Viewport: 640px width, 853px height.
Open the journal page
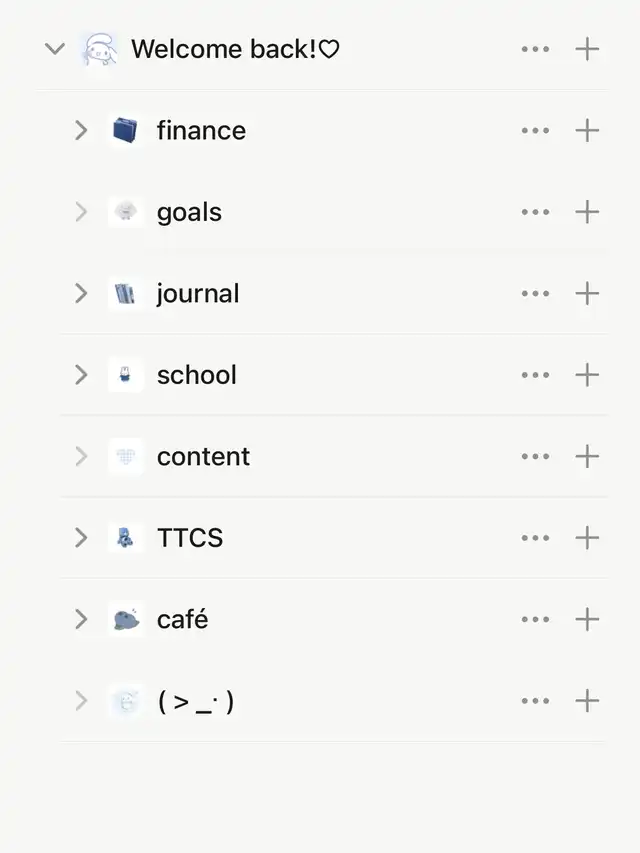198,293
